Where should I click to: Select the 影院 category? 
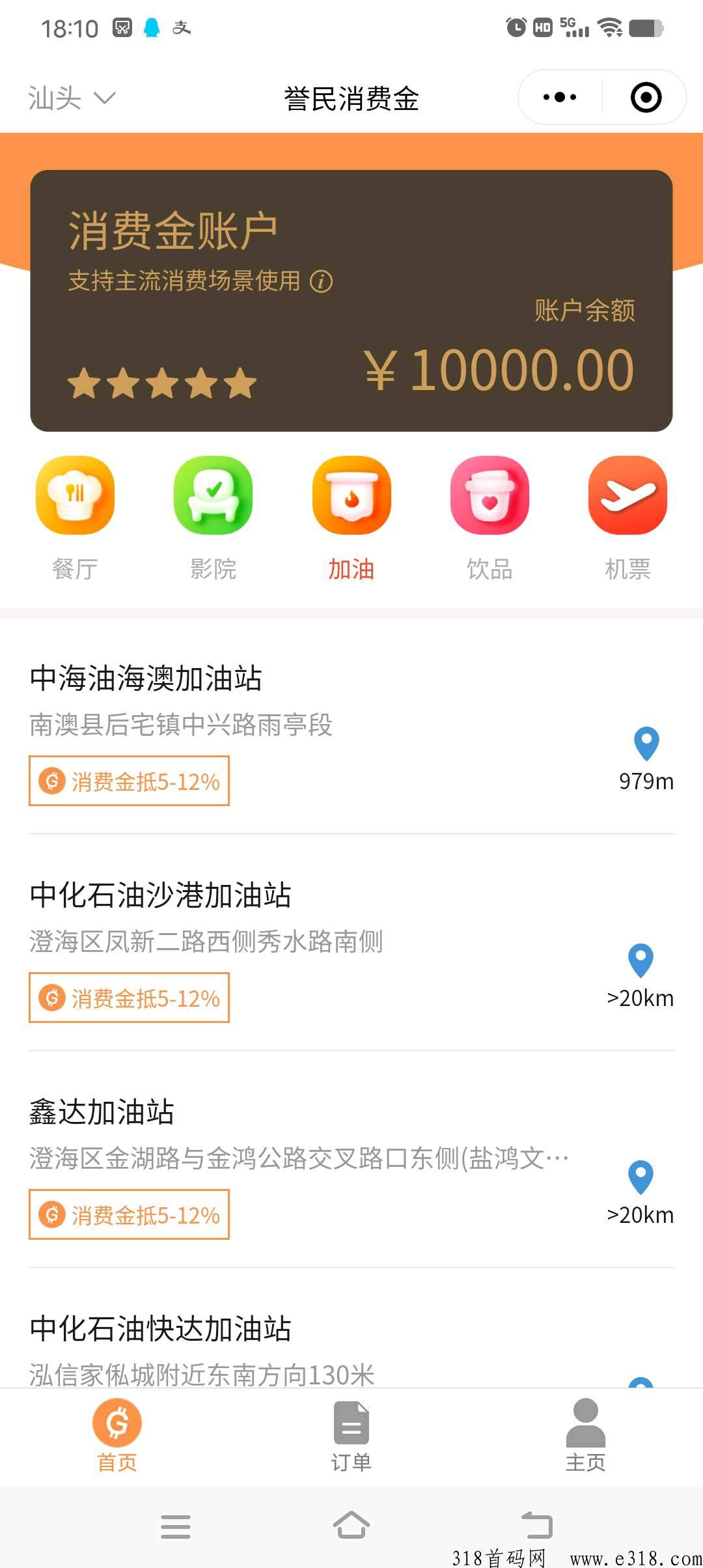point(213,518)
